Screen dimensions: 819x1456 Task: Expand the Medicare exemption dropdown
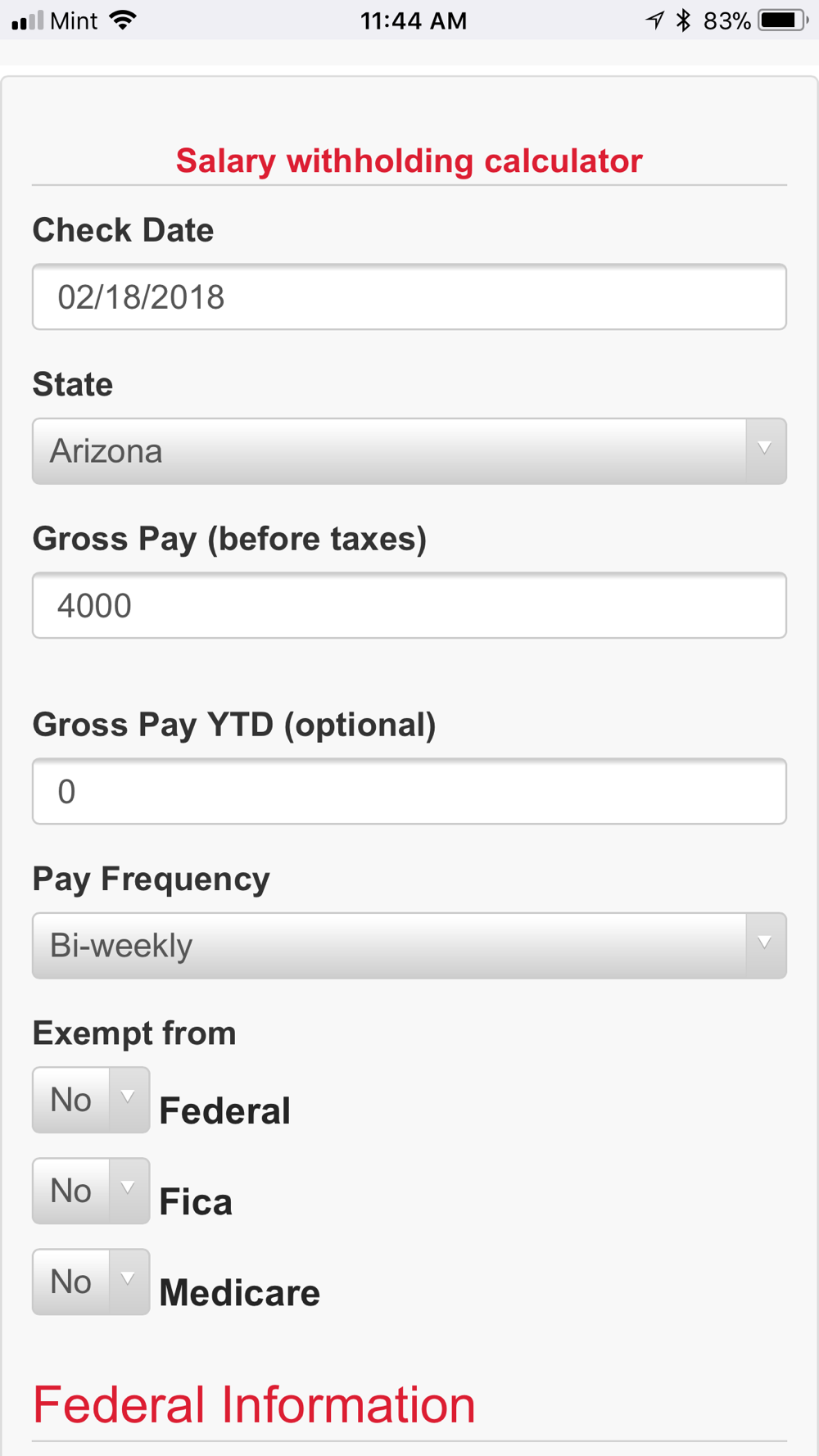[x=91, y=1282]
